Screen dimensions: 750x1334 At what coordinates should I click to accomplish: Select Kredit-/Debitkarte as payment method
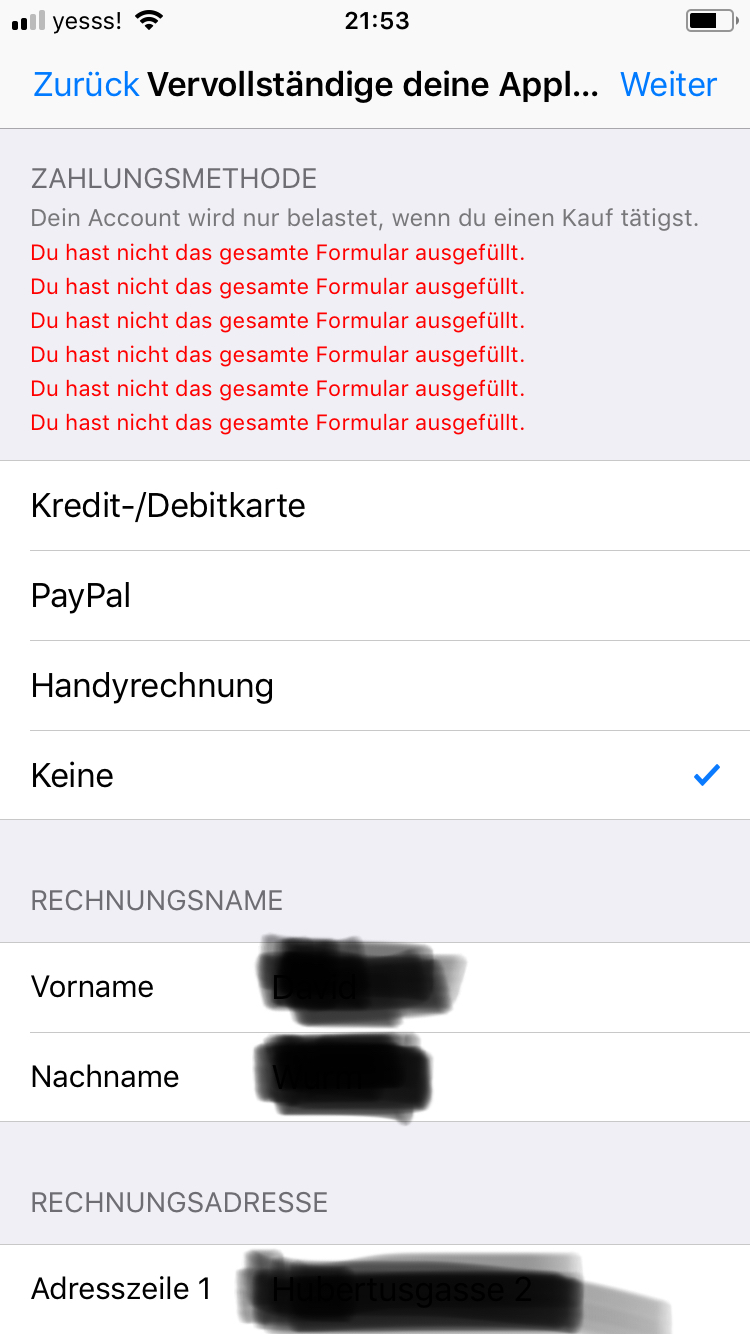[x=375, y=506]
